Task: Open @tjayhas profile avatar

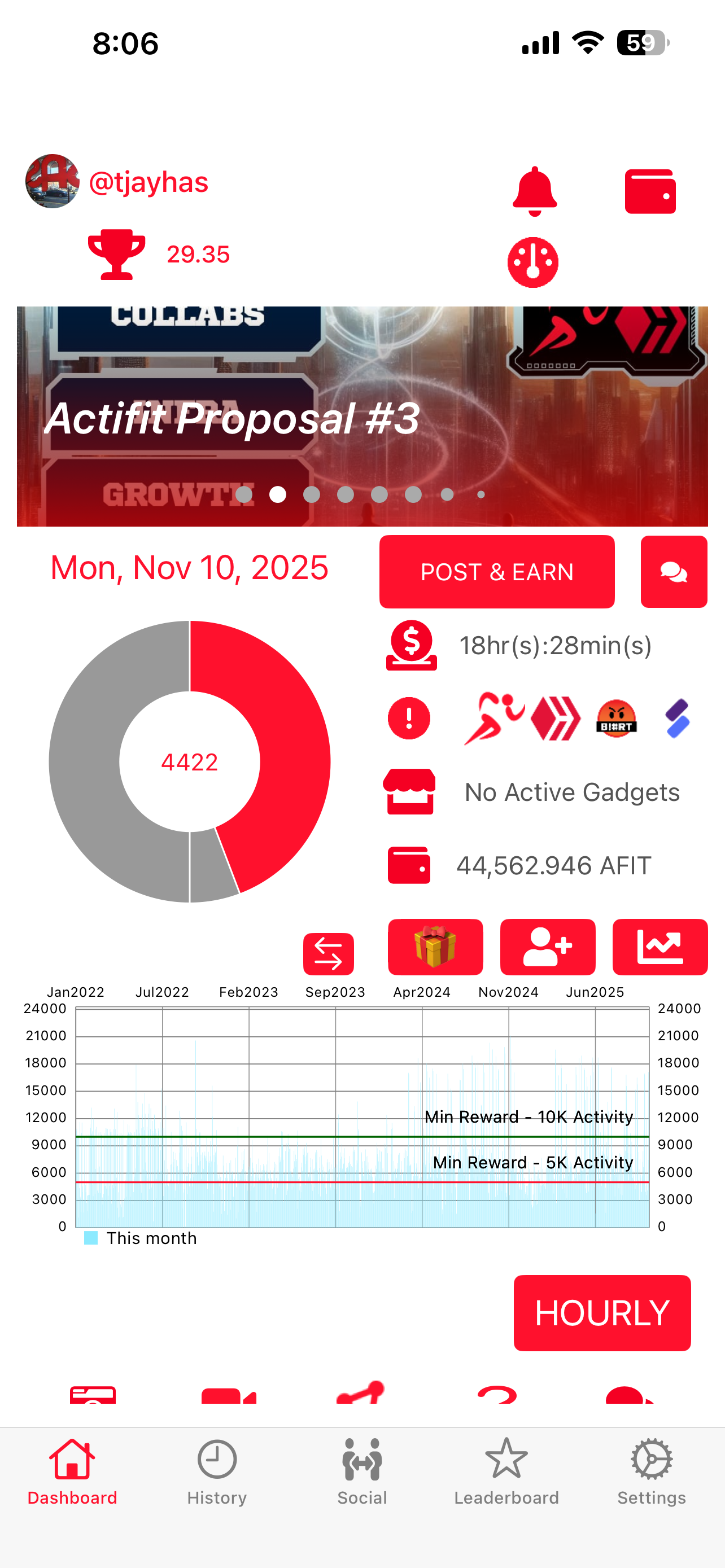Action: click(53, 181)
